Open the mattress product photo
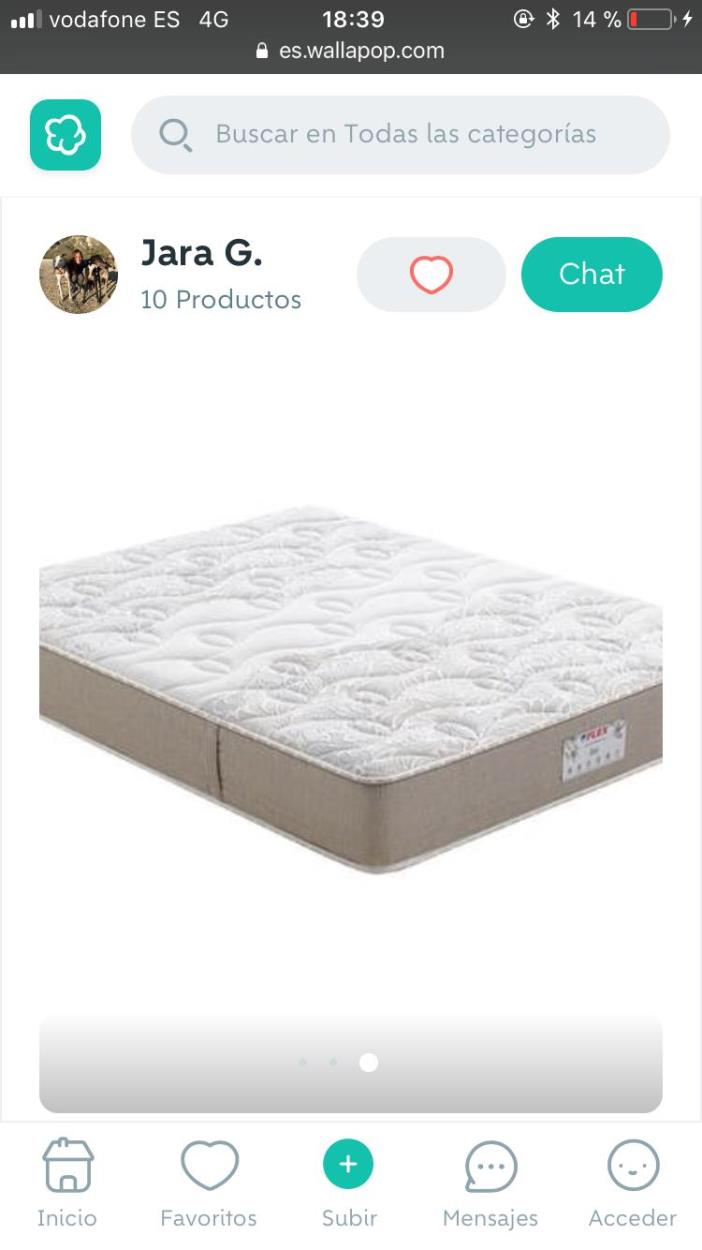The image size is (702, 1250). pyautogui.click(x=350, y=690)
